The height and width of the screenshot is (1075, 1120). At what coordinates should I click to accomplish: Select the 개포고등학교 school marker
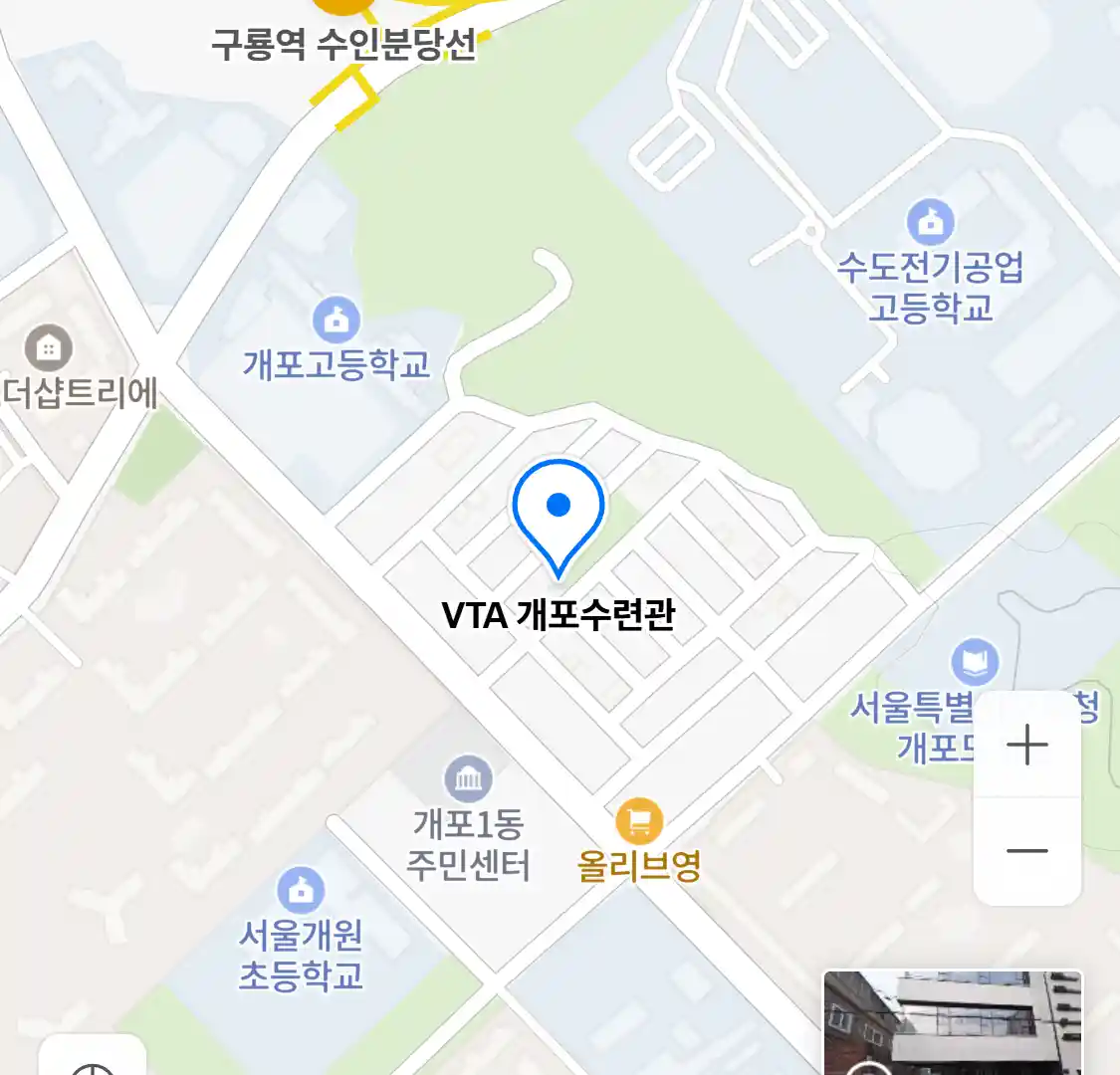(x=336, y=321)
